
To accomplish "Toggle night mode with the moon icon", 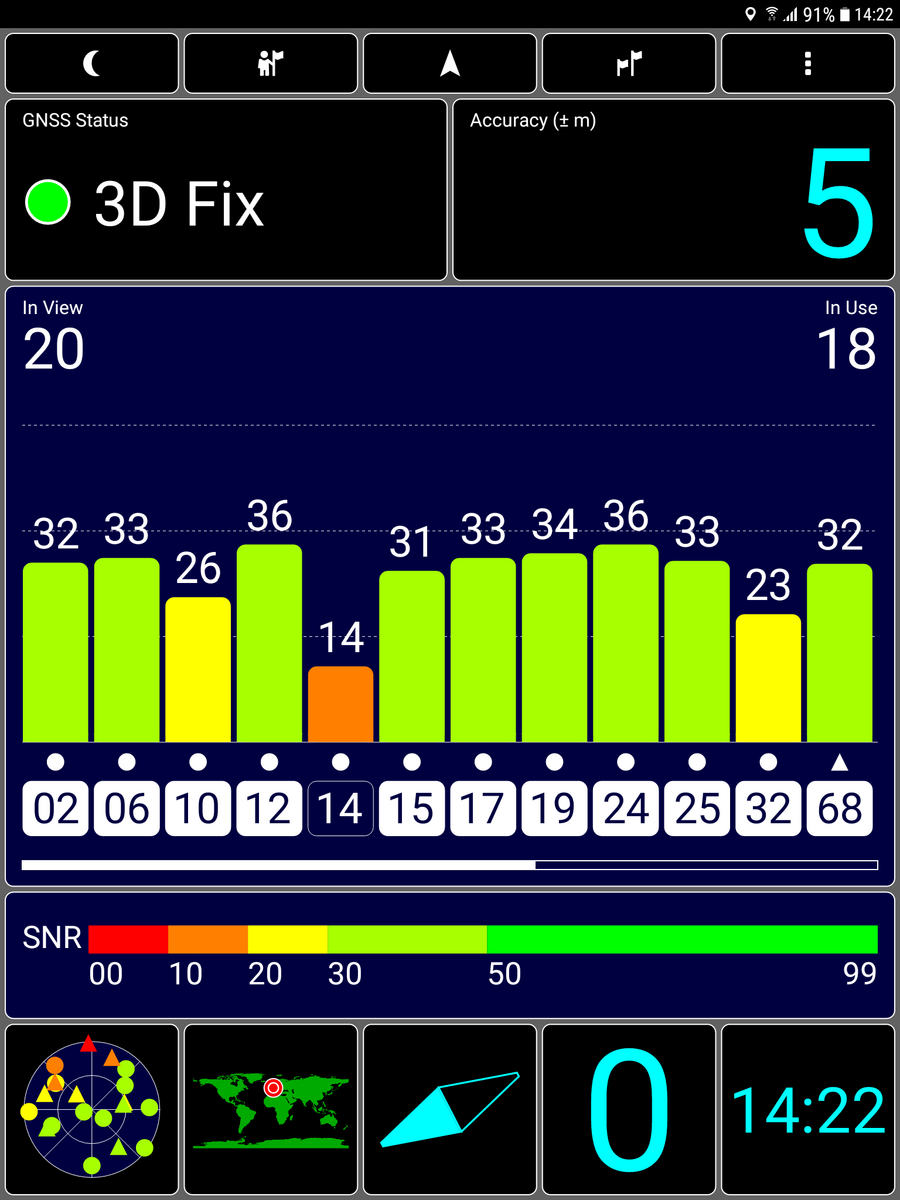I will pos(92,64).
